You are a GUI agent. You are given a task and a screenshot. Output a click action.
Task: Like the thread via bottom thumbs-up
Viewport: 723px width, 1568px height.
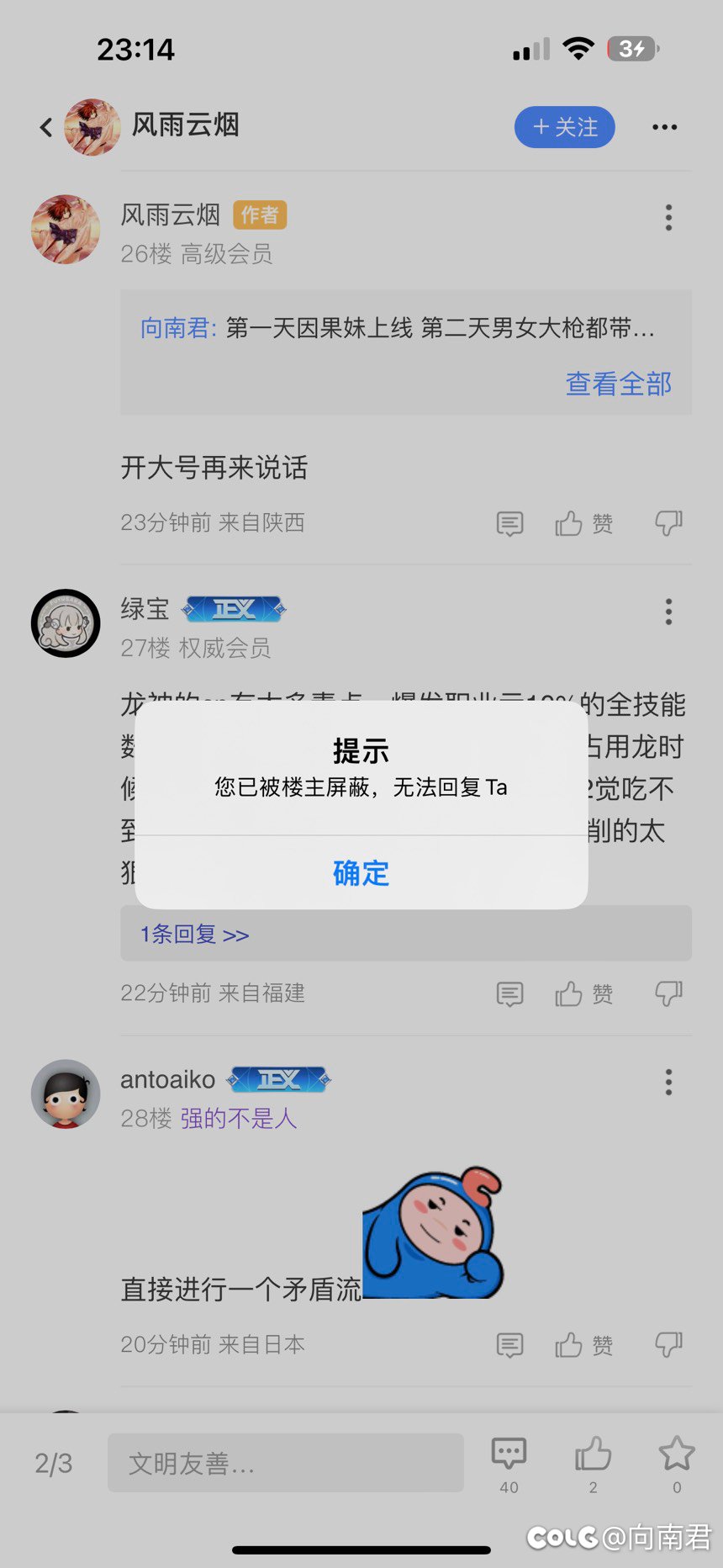pos(593,1464)
